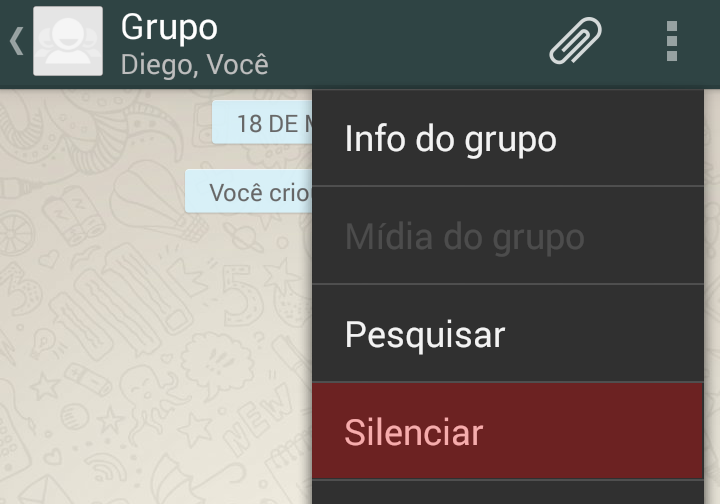The height and width of the screenshot is (504, 720).
Task: Go back using the arrow beside the avatar
Action: click(x=16, y=41)
